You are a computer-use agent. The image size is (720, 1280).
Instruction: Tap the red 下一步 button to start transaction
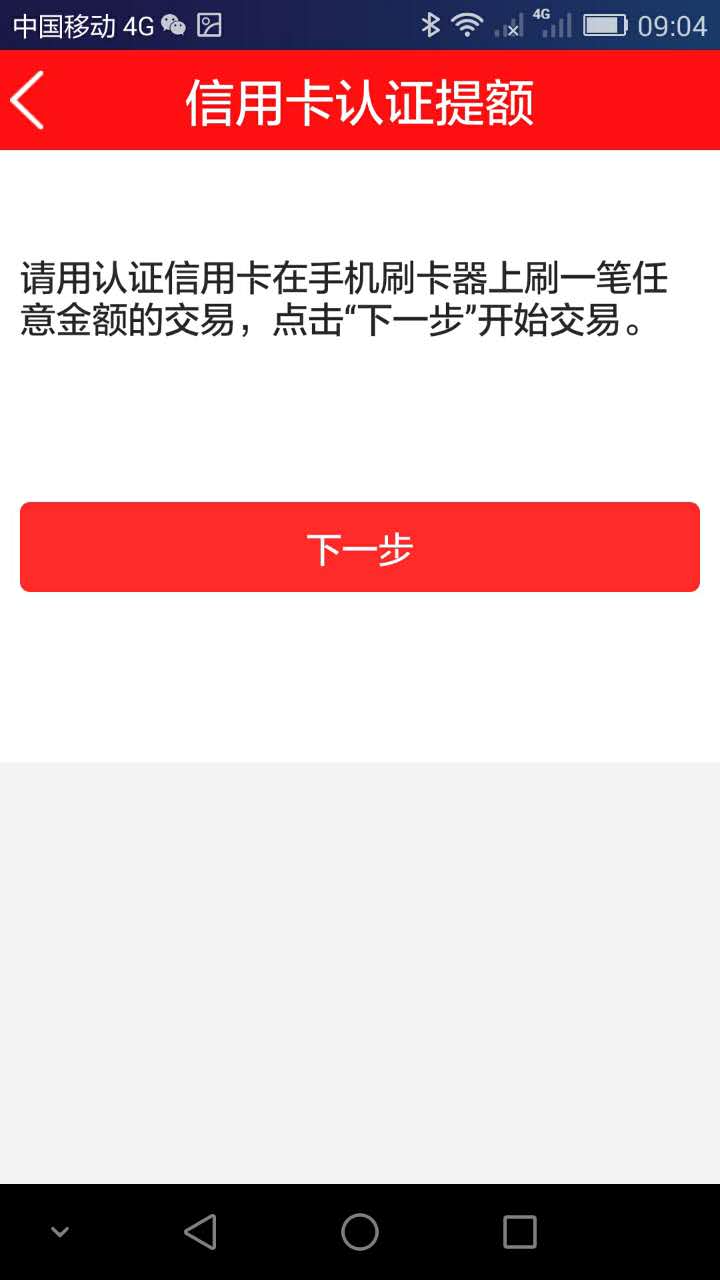(360, 547)
